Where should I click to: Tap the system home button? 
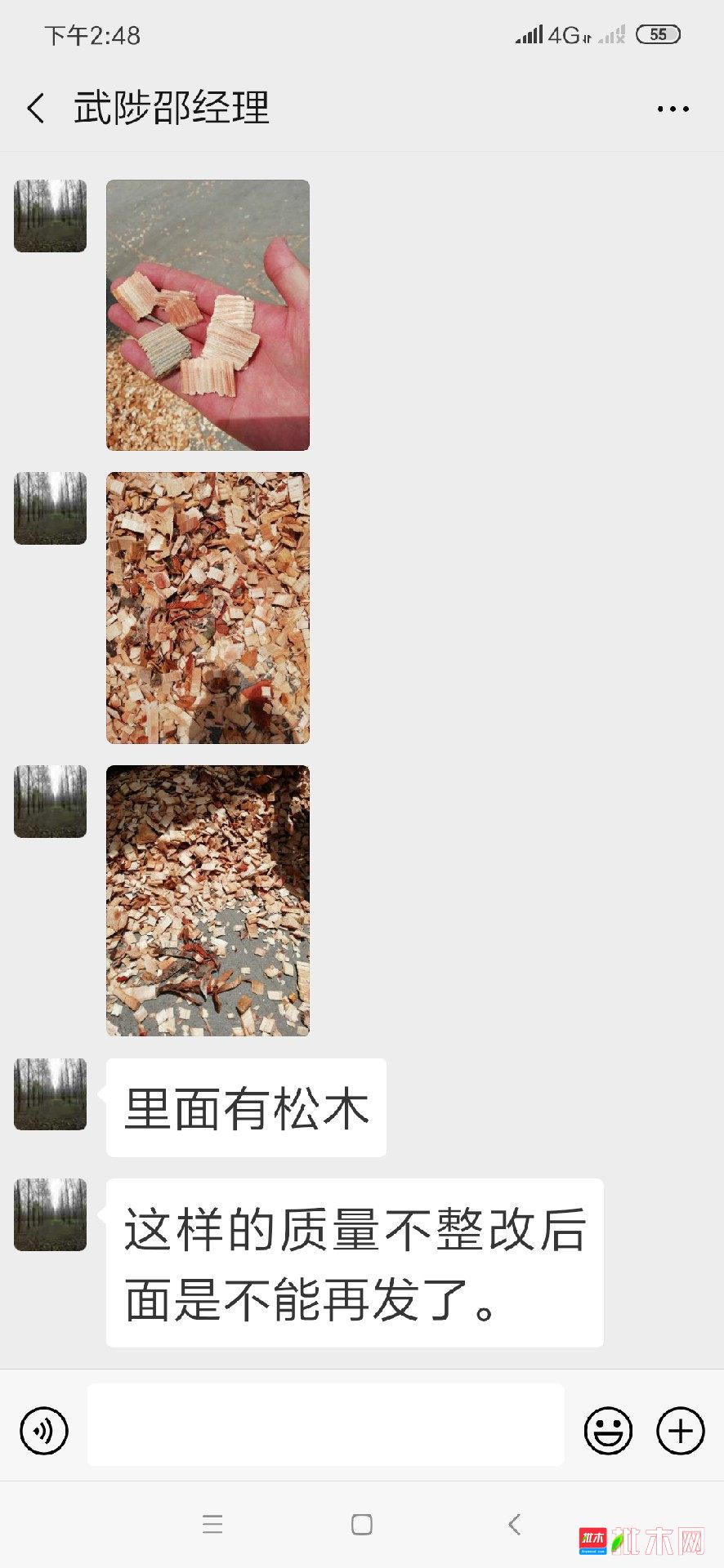pyautogui.click(x=362, y=1524)
